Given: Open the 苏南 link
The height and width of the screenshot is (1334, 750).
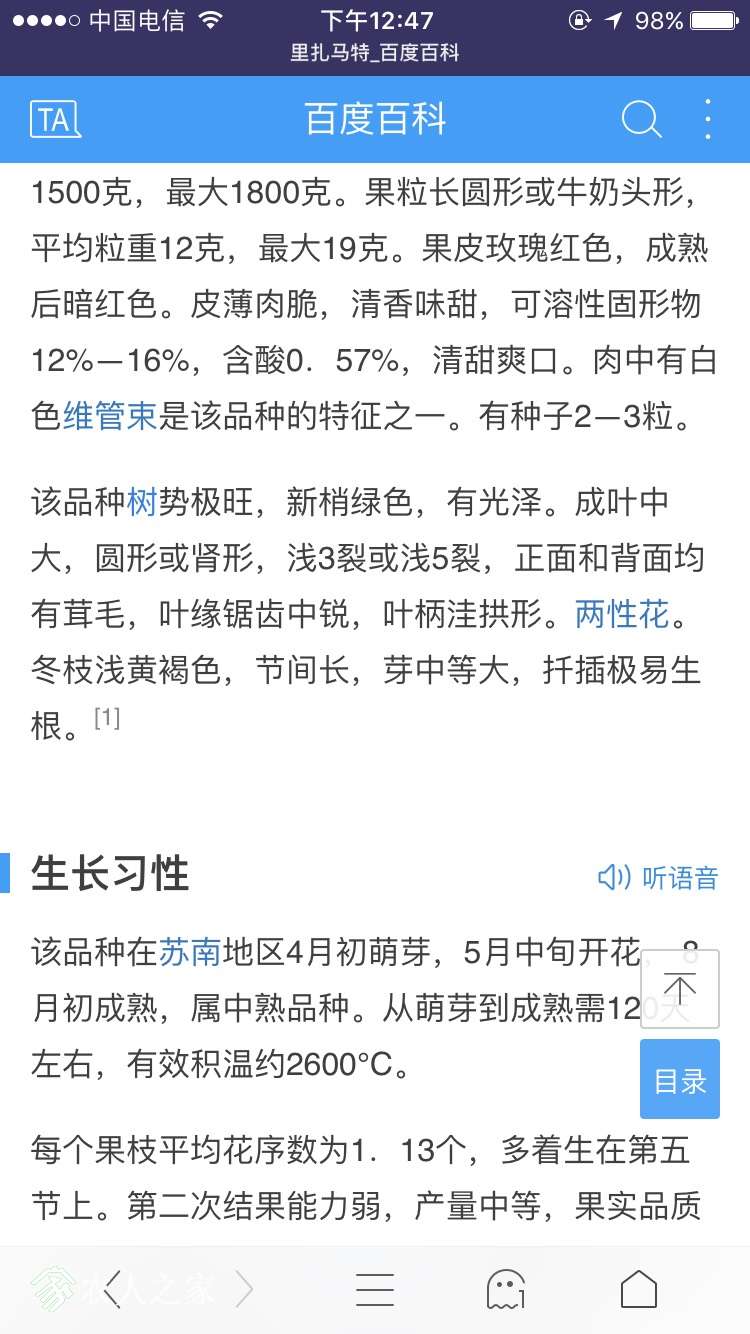Looking at the screenshot, I should point(190,952).
